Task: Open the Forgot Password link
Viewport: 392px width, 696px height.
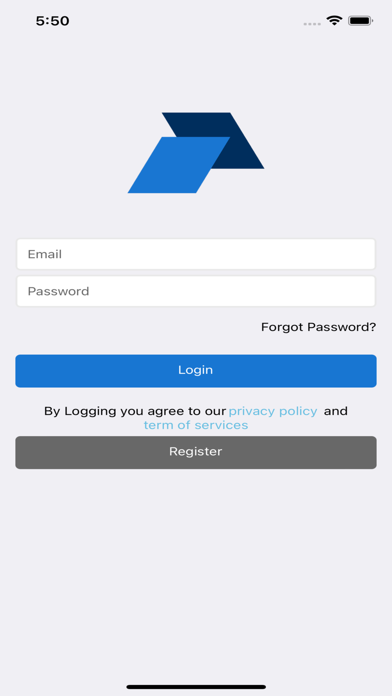Action: (x=318, y=327)
